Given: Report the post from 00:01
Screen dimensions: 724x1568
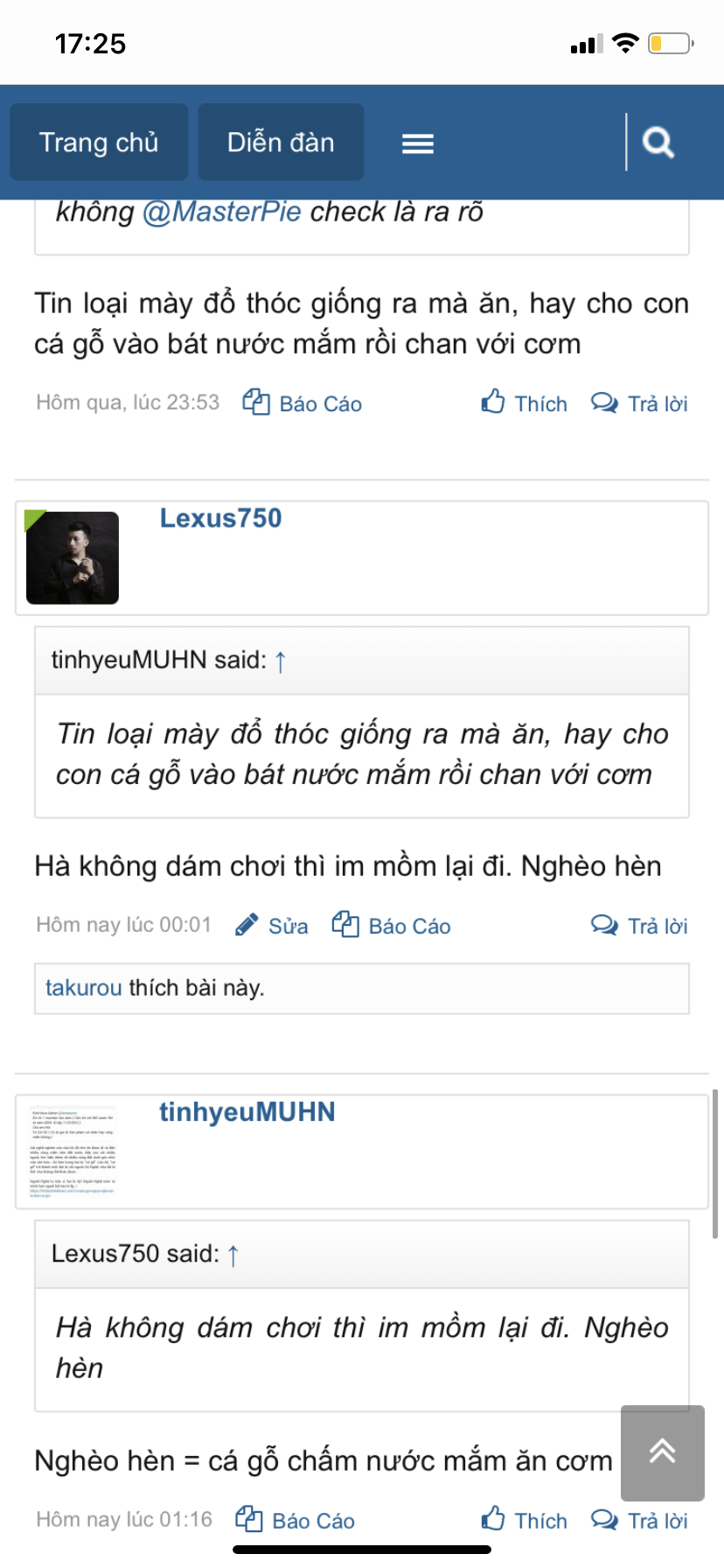Looking at the screenshot, I should [392, 926].
